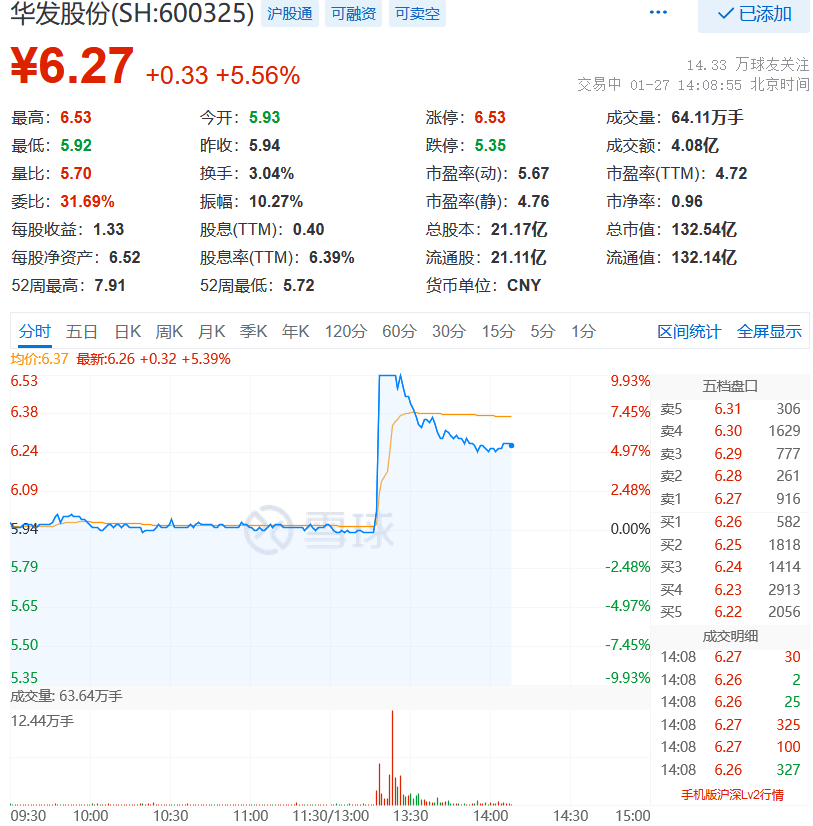813x826 pixels.
Task: Switch to the 月K chart tab
Action: coord(211,330)
